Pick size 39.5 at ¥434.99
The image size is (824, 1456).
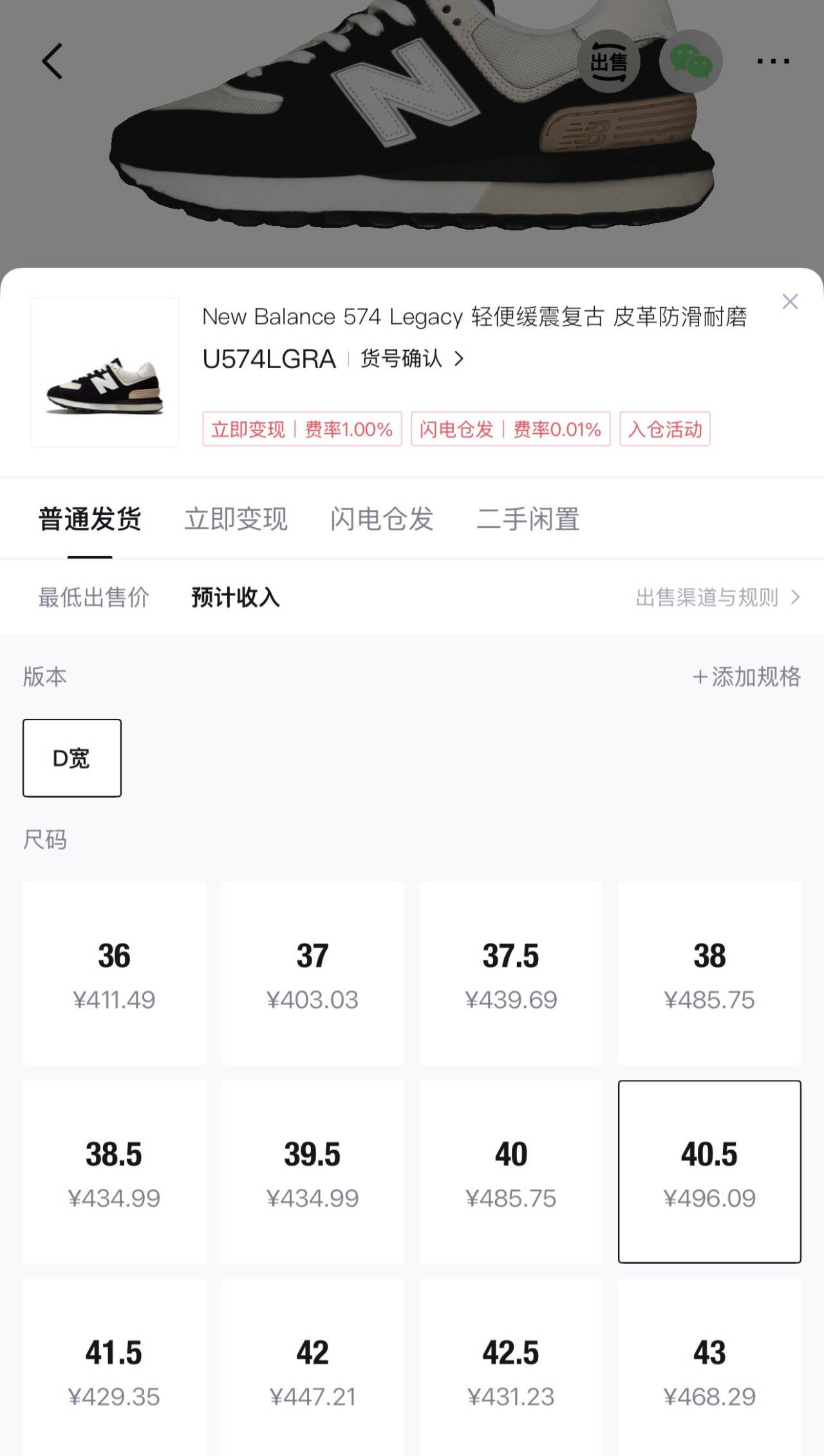click(312, 1171)
